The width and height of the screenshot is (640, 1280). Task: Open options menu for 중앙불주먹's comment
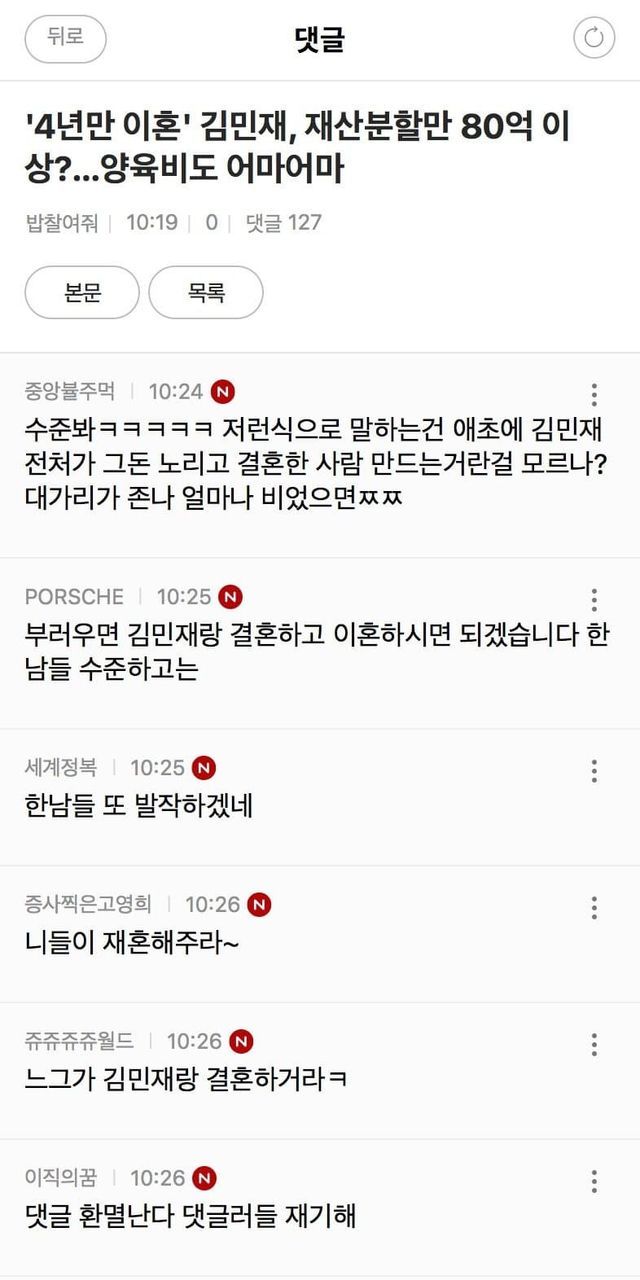tap(594, 394)
